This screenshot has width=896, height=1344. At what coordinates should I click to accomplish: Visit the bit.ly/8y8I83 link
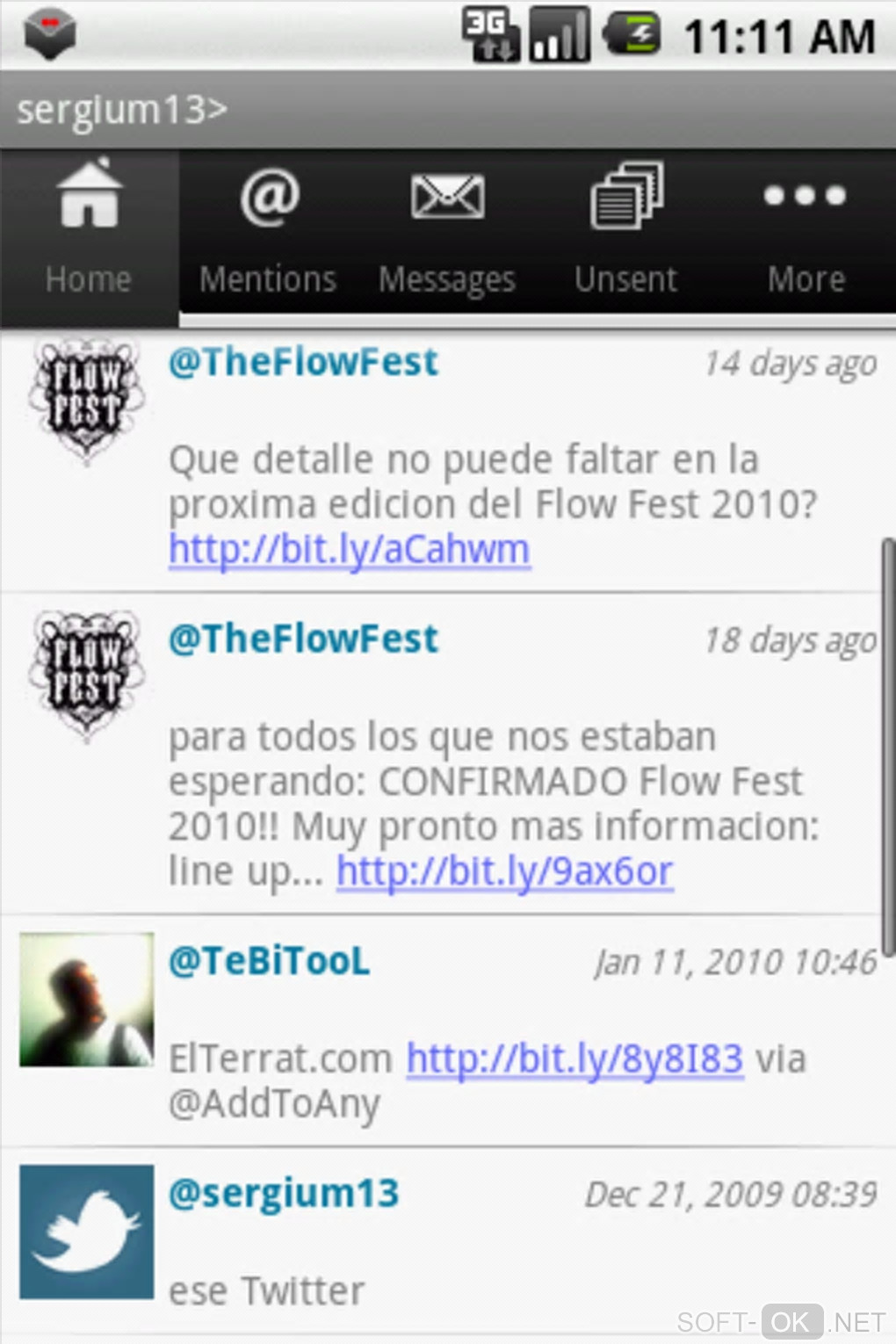coord(574,1059)
